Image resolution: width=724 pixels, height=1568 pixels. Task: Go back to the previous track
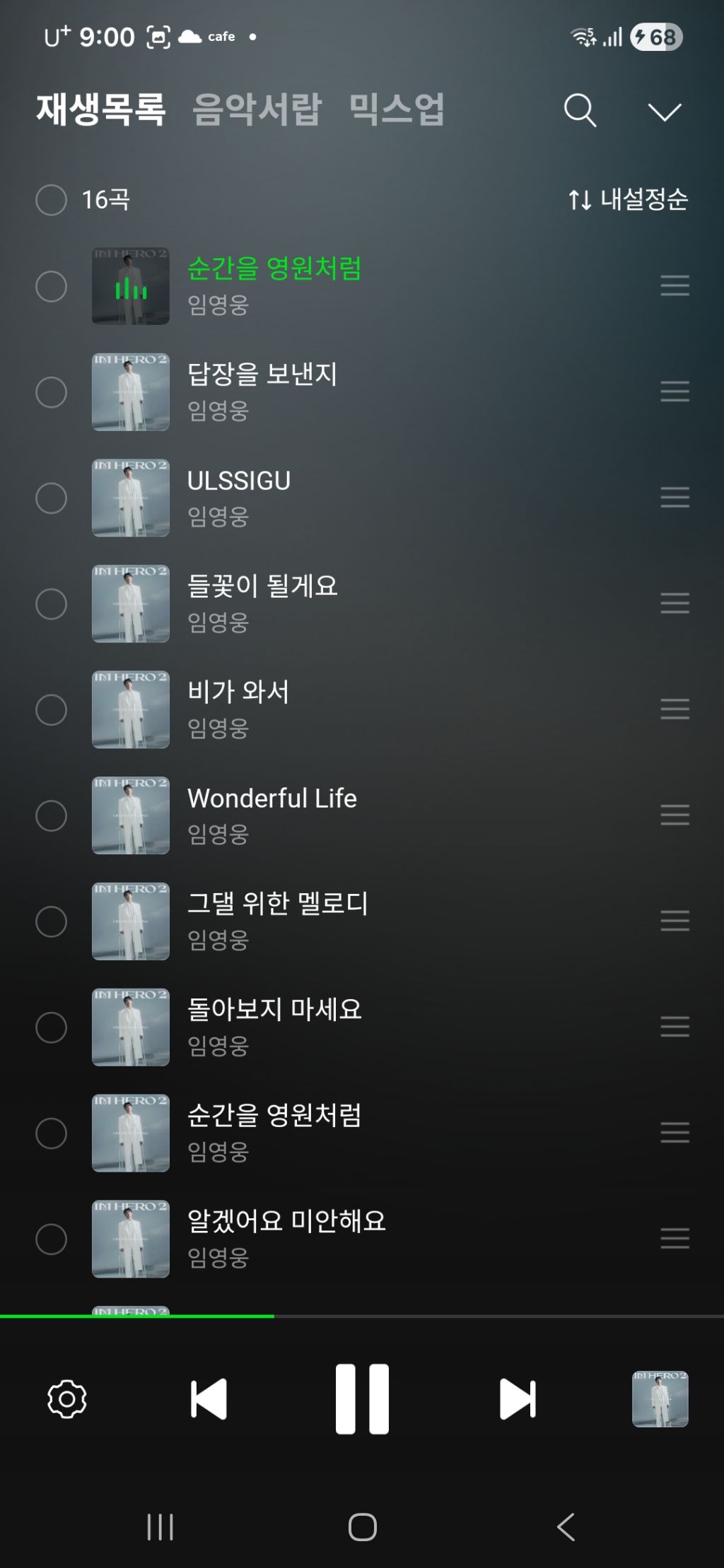209,1399
